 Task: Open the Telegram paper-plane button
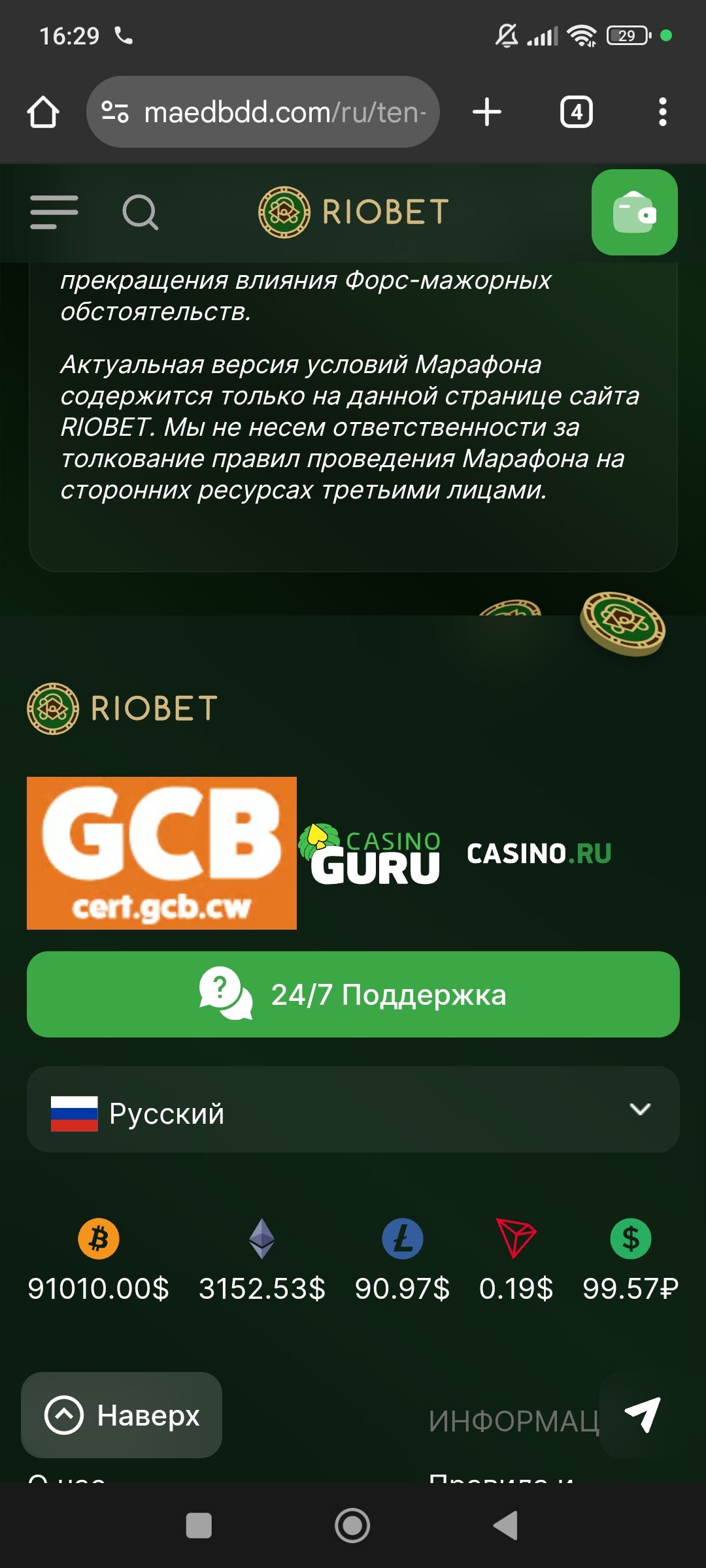pyautogui.click(x=642, y=1415)
